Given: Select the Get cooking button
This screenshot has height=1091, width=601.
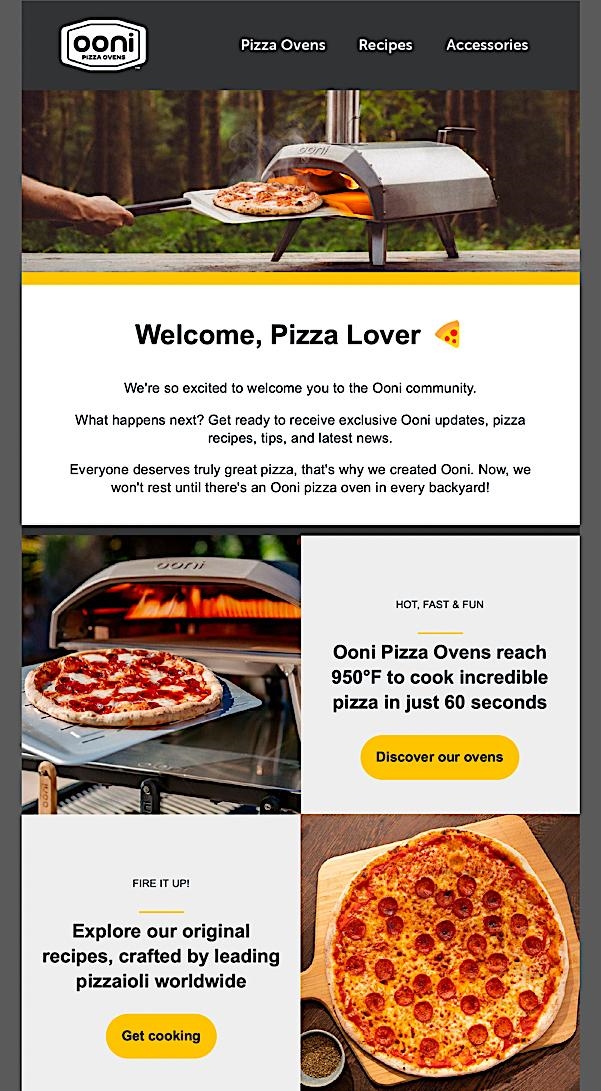Looking at the screenshot, I should 161,1036.
